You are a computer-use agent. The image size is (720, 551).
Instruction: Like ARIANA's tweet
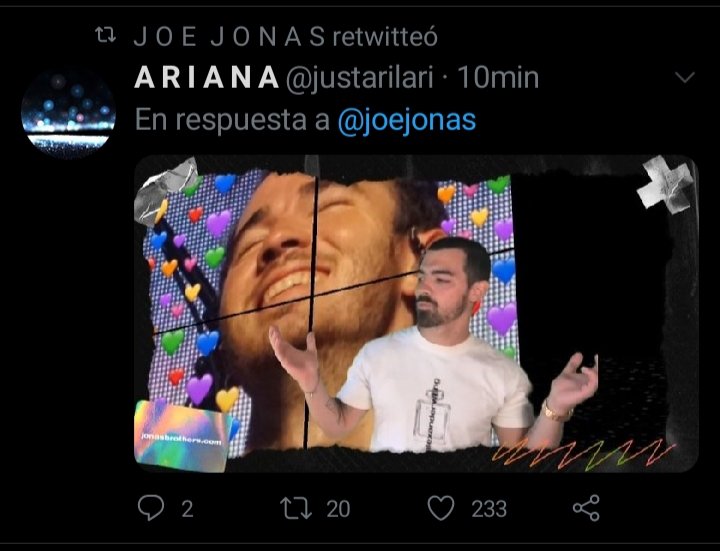tap(441, 508)
